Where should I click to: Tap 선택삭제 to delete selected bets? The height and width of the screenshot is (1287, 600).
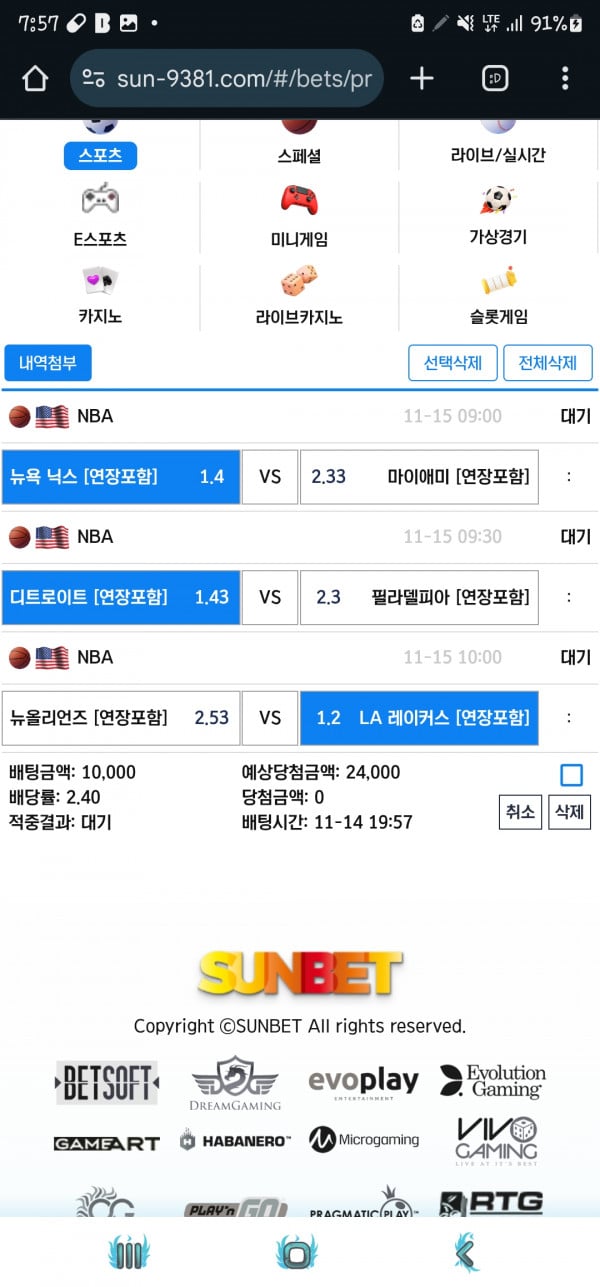click(453, 363)
